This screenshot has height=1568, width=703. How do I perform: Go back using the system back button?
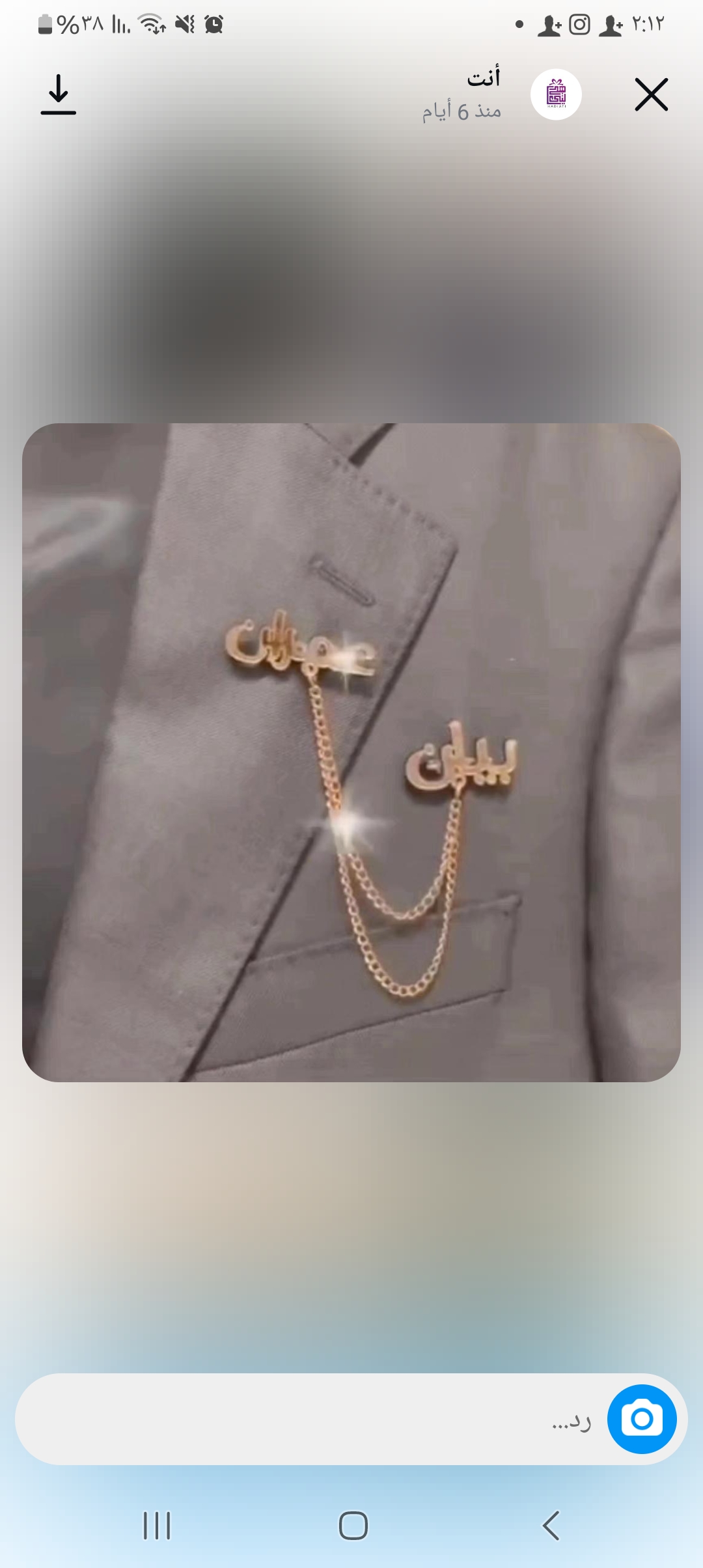coord(551,1525)
